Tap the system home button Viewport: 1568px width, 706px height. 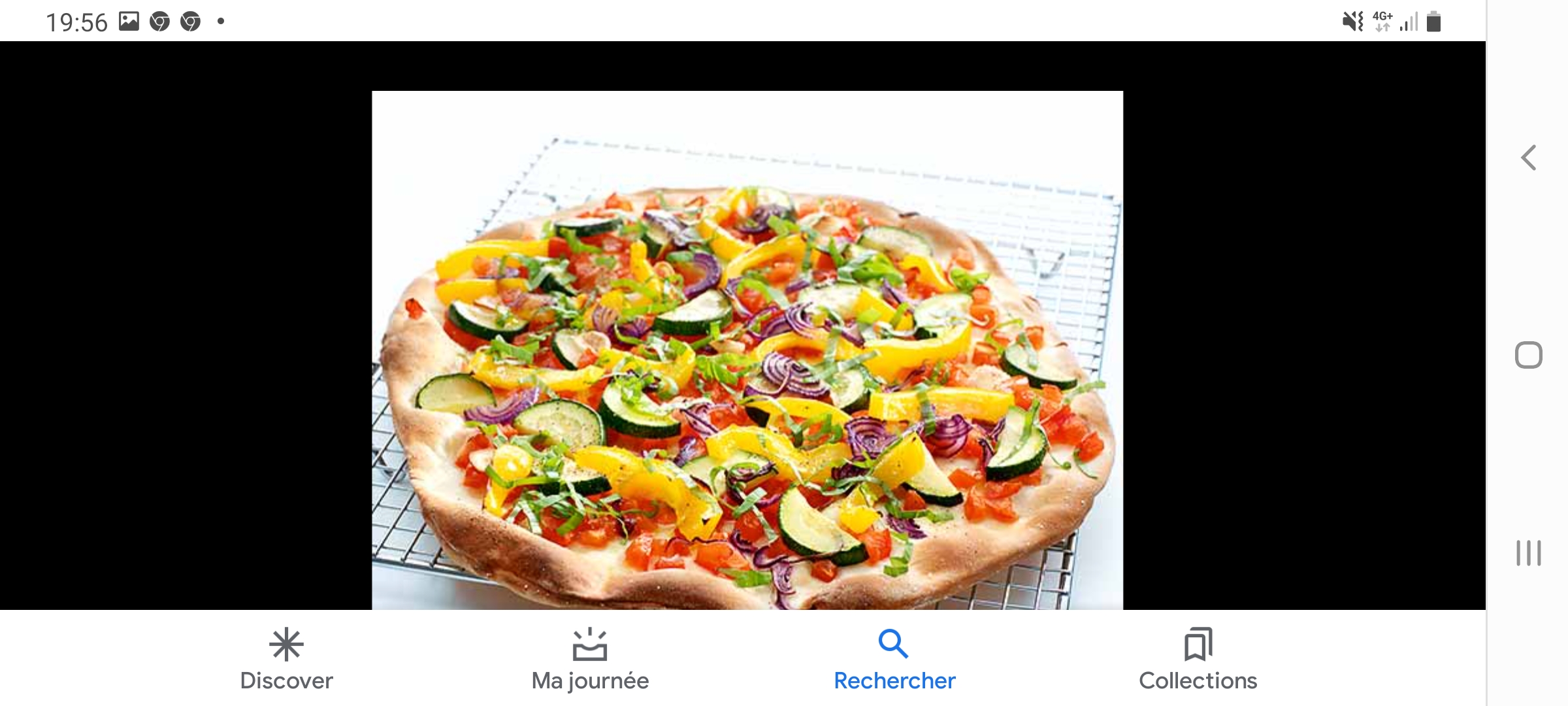click(x=1528, y=356)
